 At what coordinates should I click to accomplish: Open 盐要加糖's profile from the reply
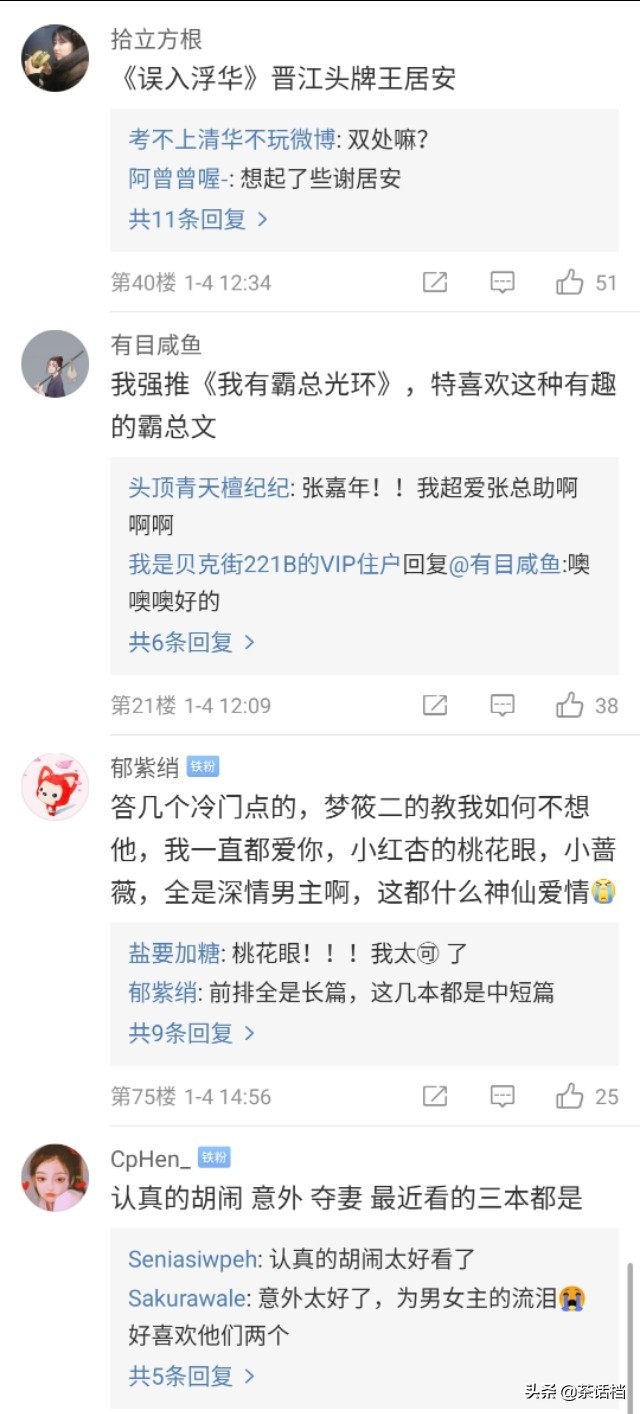point(174,954)
